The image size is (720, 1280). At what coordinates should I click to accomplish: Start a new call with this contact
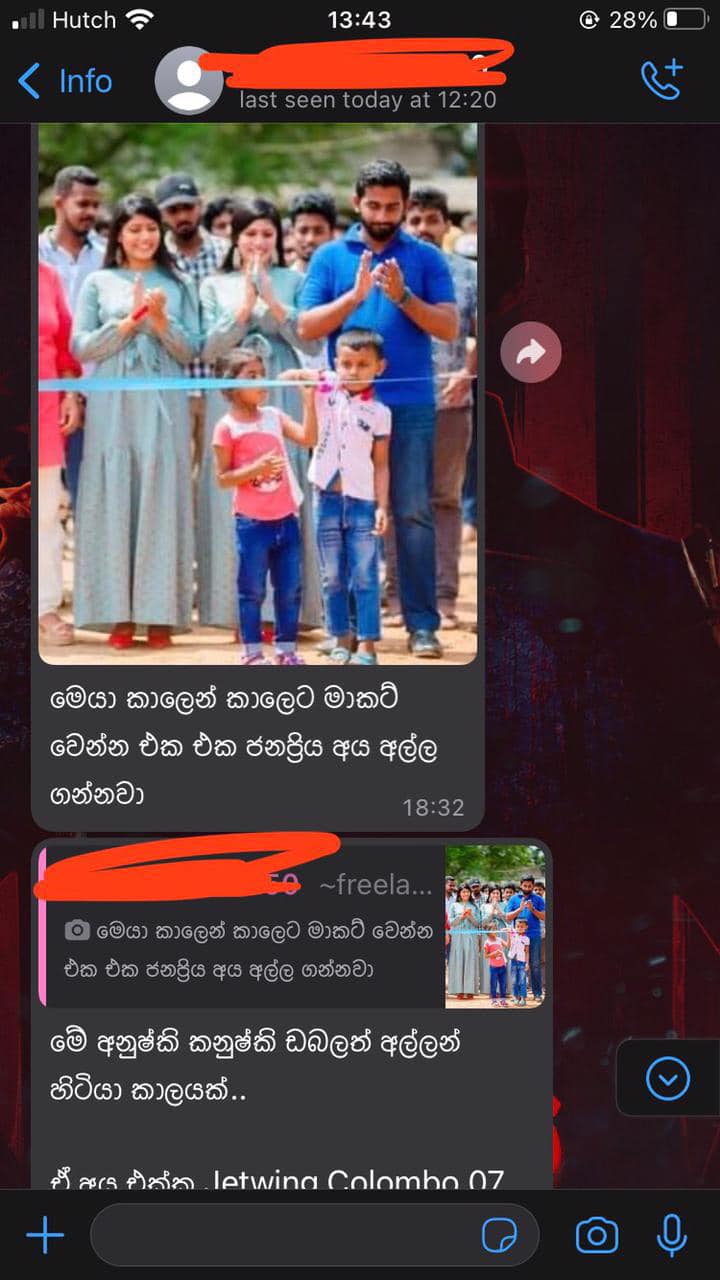point(662,80)
